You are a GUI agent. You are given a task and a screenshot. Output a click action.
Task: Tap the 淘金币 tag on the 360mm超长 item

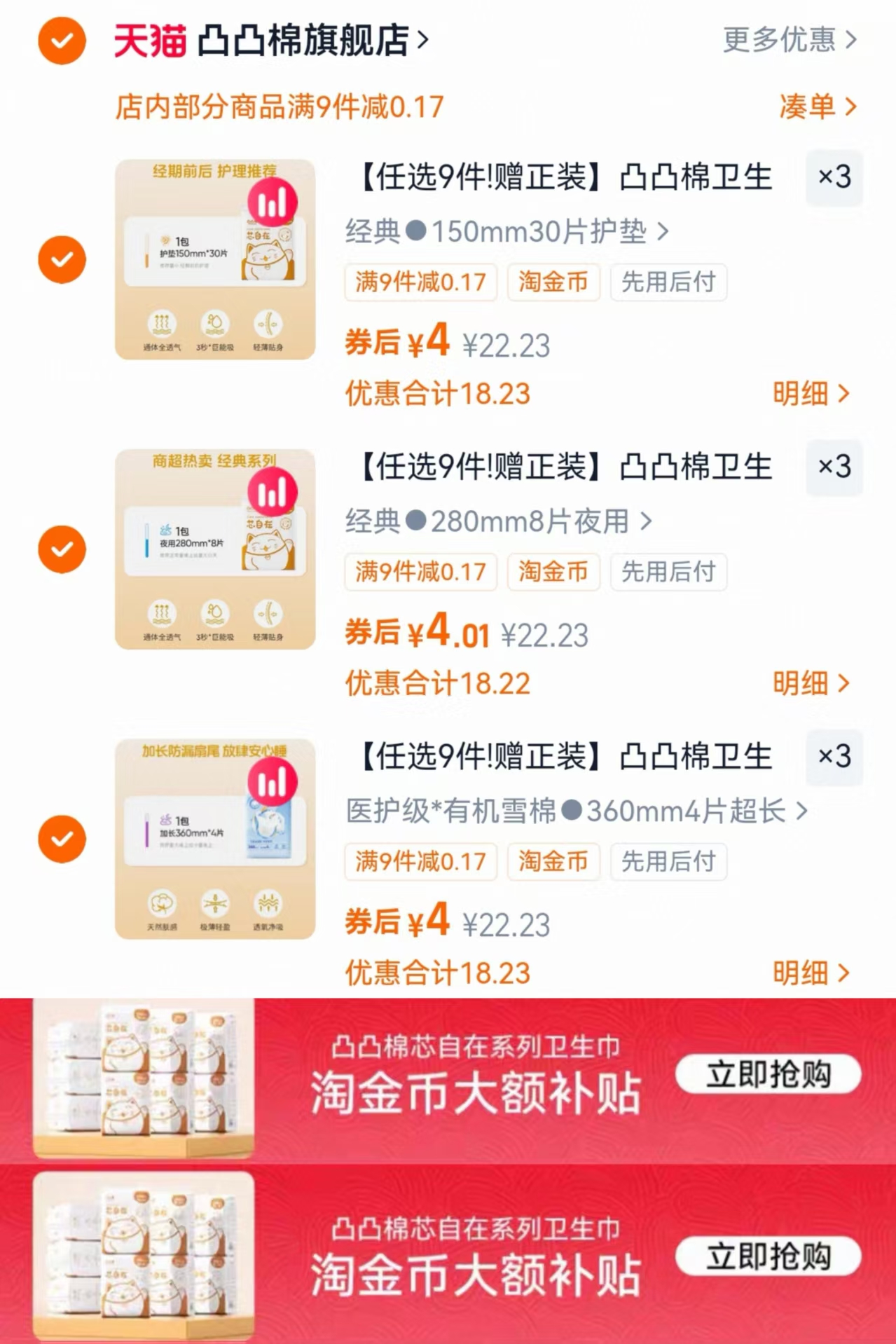(x=553, y=863)
